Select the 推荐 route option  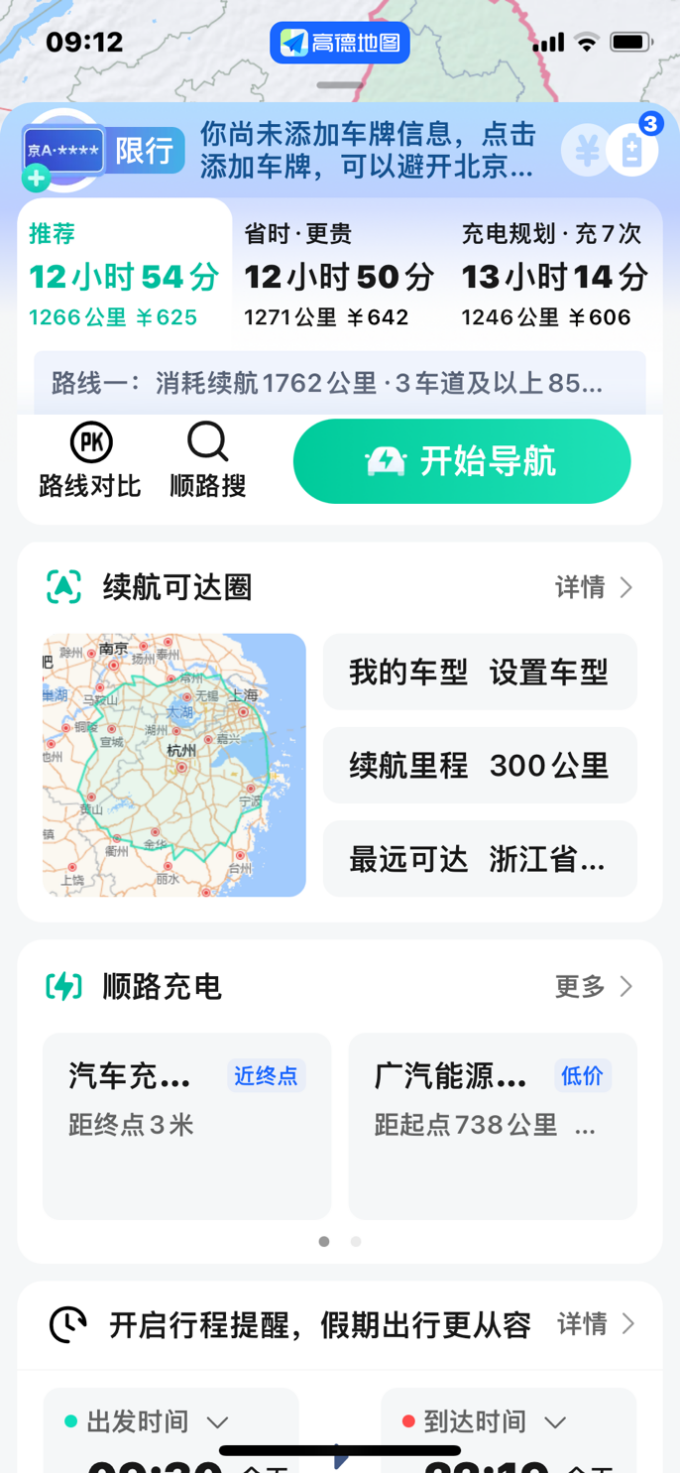(124, 275)
